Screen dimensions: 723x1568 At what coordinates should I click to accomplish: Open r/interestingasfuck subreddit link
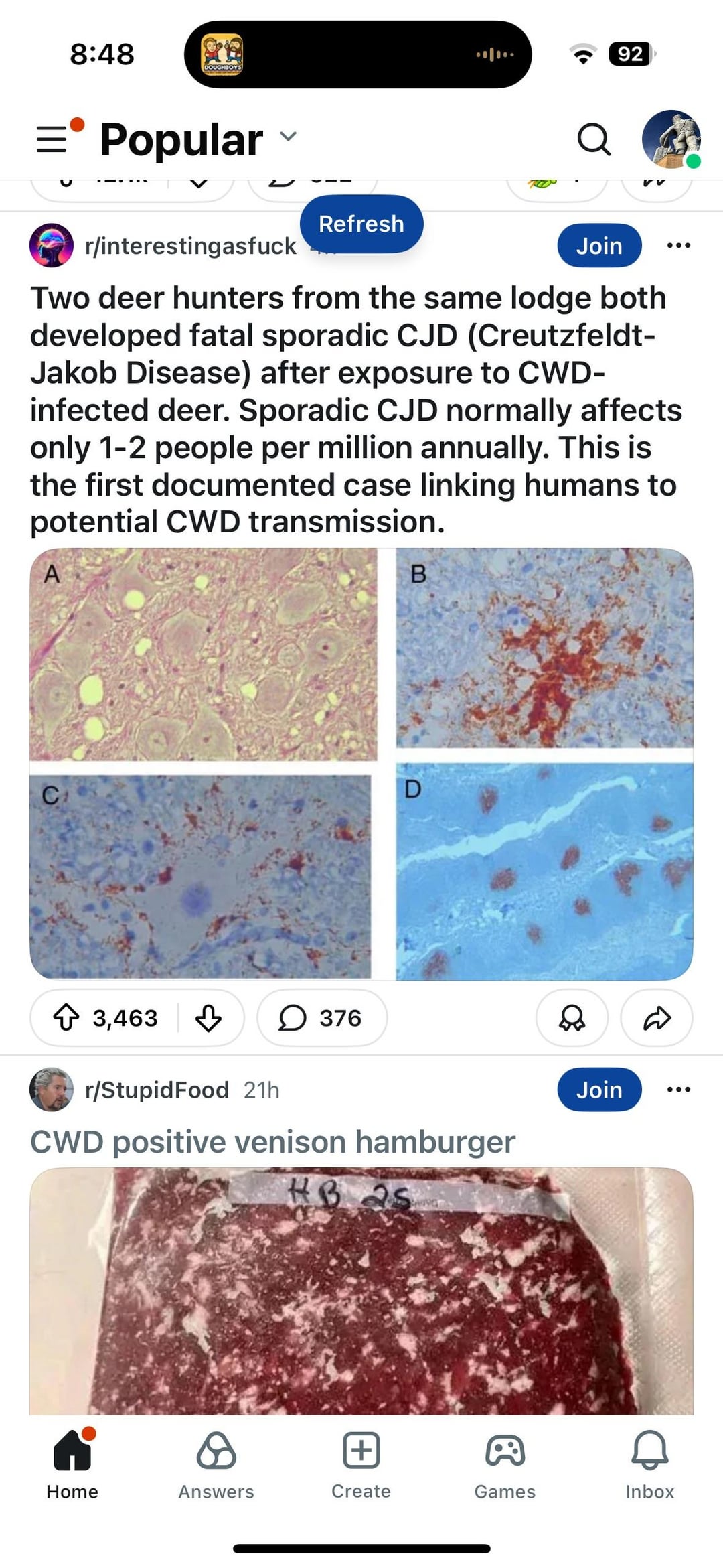pos(190,246)
